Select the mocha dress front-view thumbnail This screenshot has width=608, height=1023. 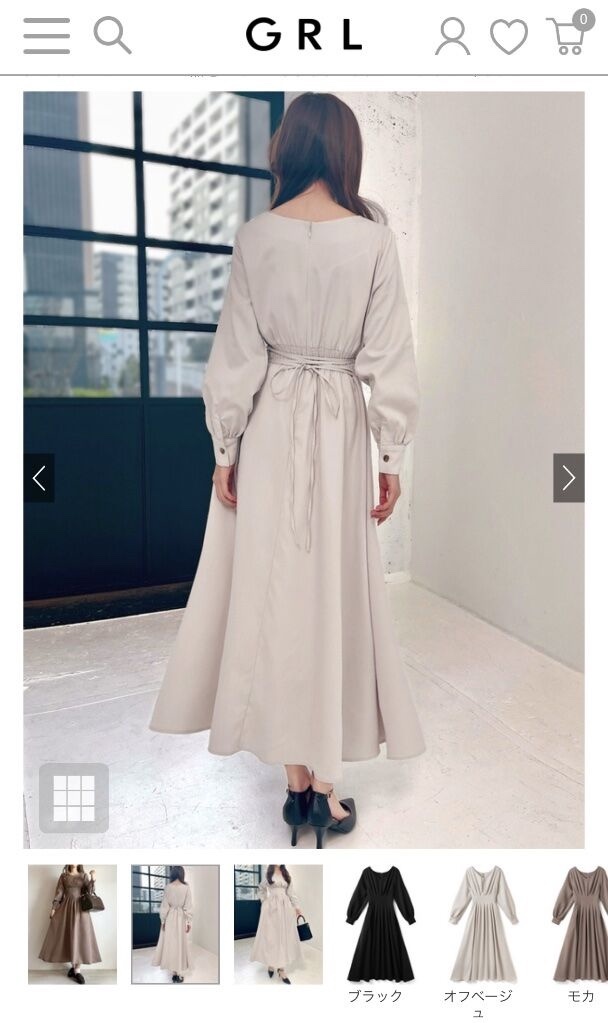(x=72, y=924)
